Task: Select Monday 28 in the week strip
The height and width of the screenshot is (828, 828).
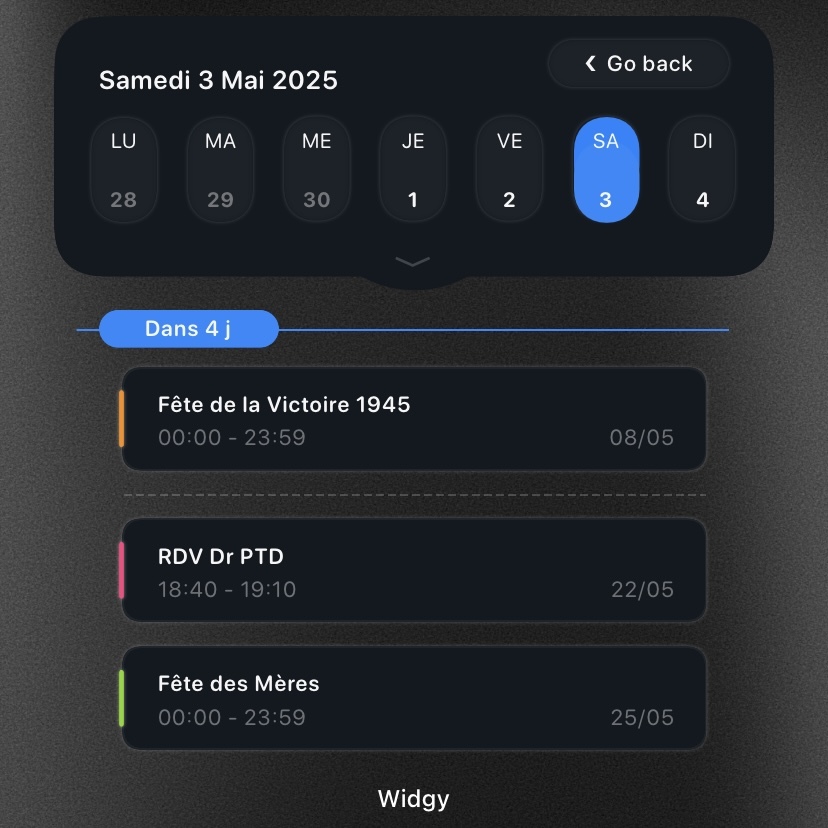Action: coord(124,170)
